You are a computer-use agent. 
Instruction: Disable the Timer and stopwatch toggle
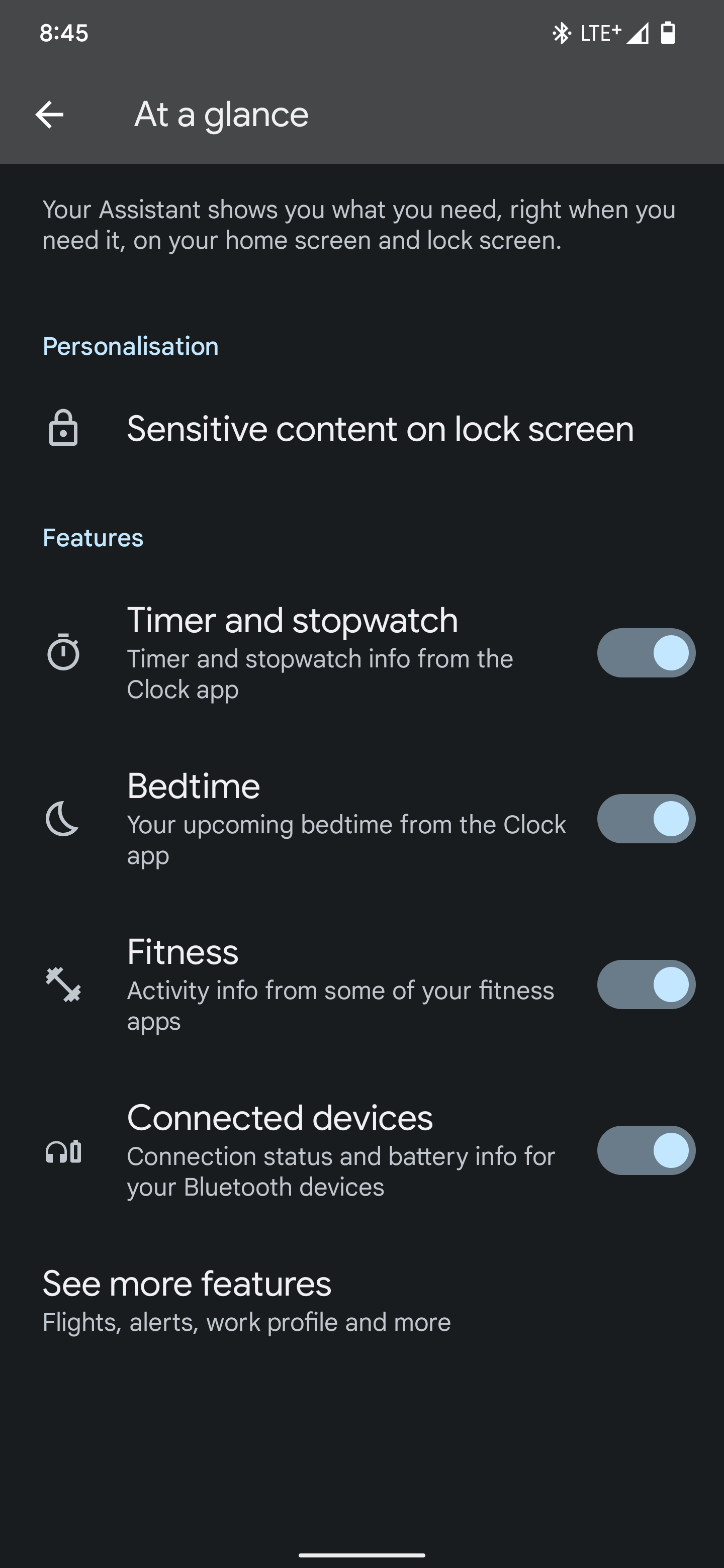(x=646, y=653)
